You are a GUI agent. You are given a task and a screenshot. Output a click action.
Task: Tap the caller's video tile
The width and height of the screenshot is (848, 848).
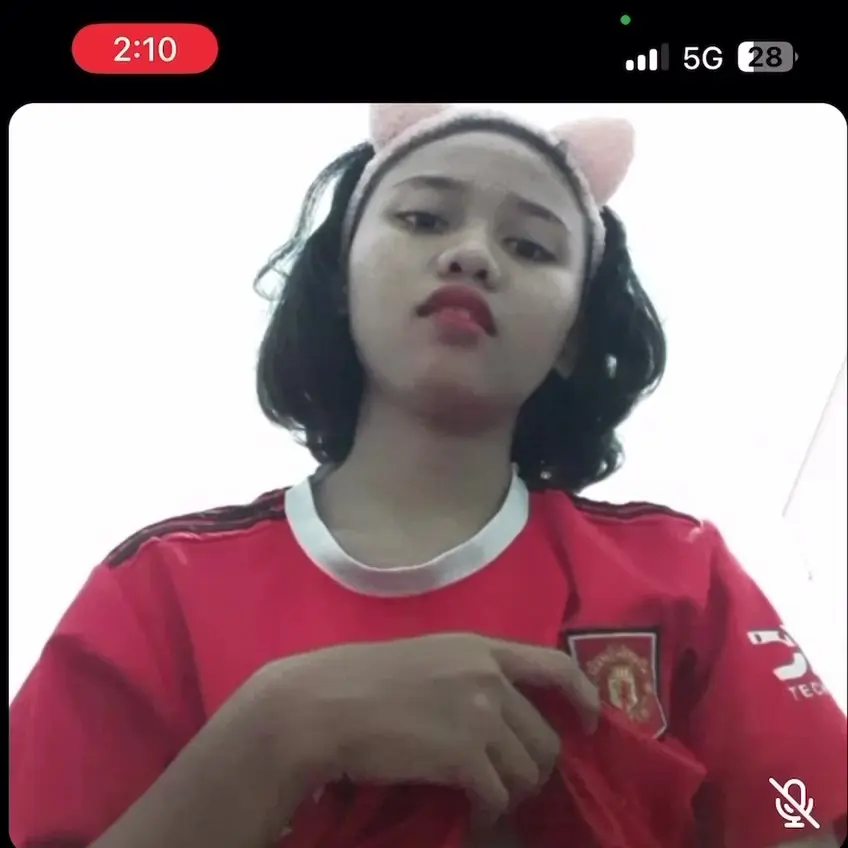pyautogui.click(x=428, y=475)
